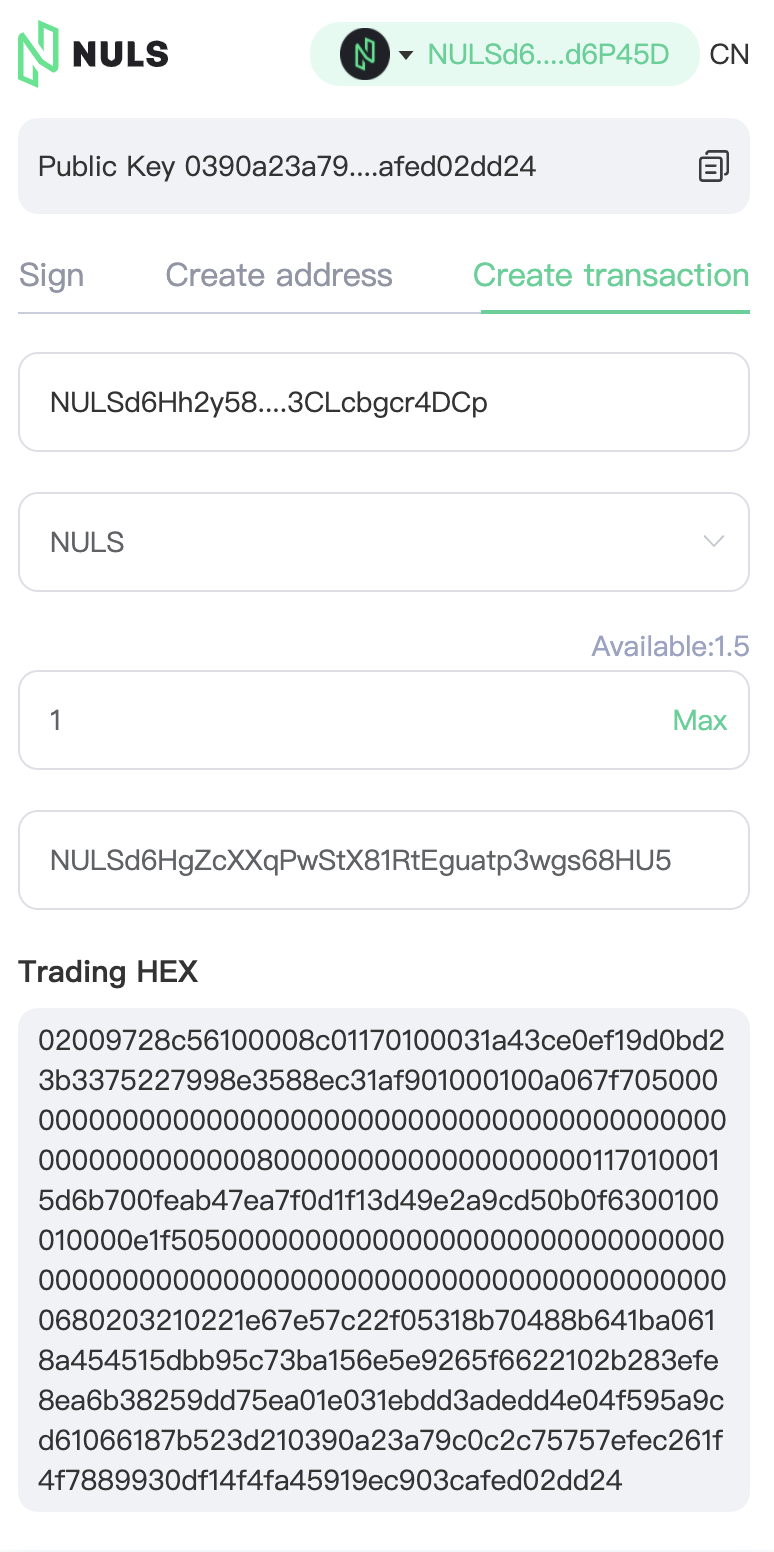
Task: Open the account selector NULSd6....d6P45D
Action: coord(504,54)
